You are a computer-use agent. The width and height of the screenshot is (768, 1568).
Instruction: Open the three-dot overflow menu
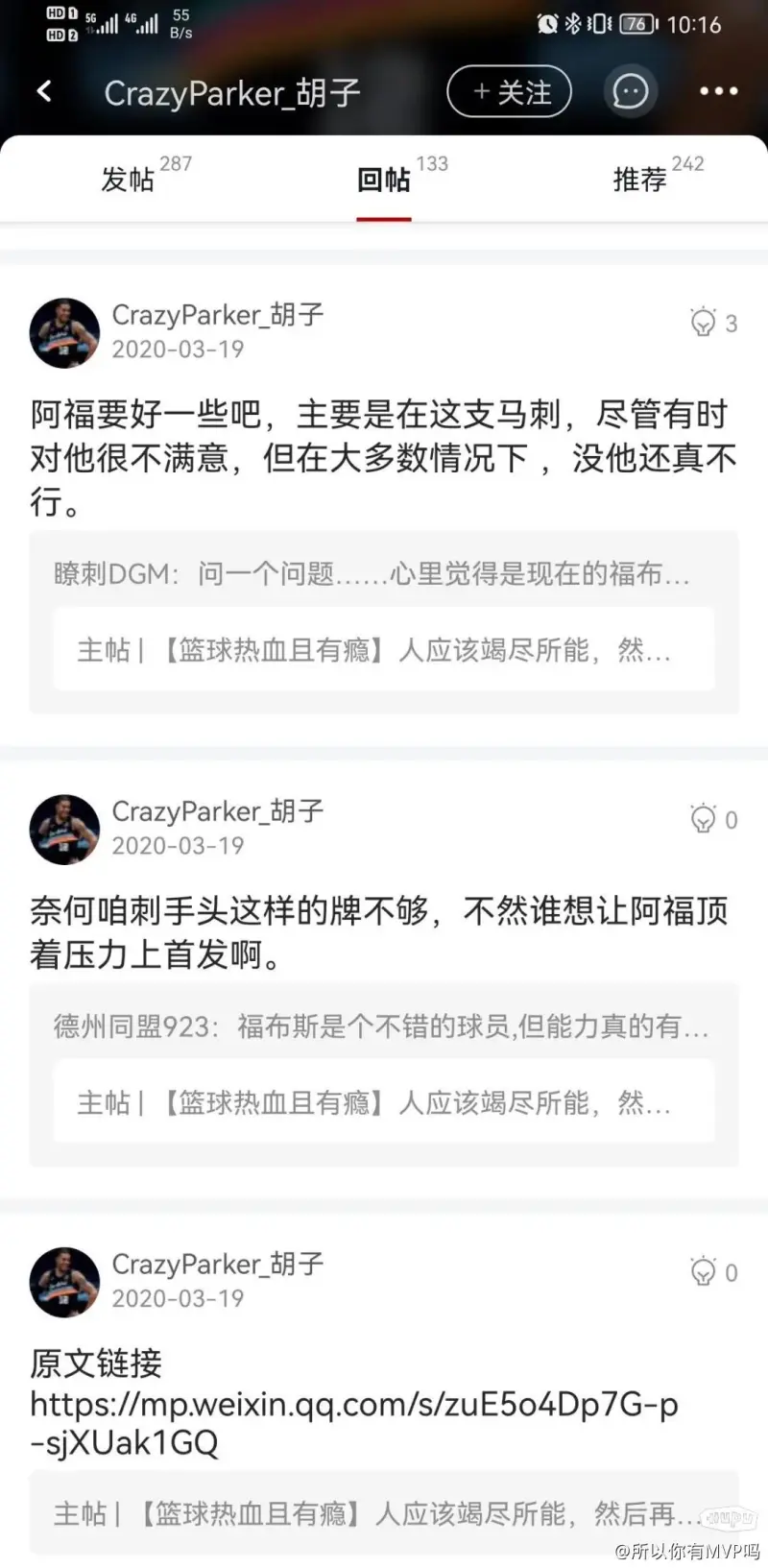tap(718, 92)
